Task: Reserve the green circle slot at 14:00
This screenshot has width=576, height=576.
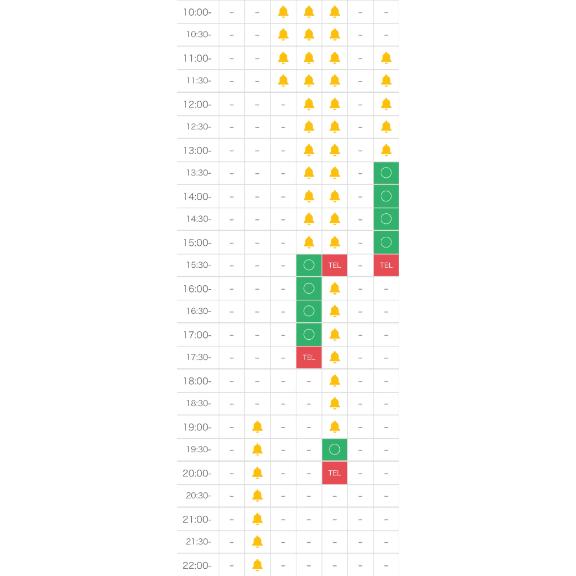Action: click(386, 196)
